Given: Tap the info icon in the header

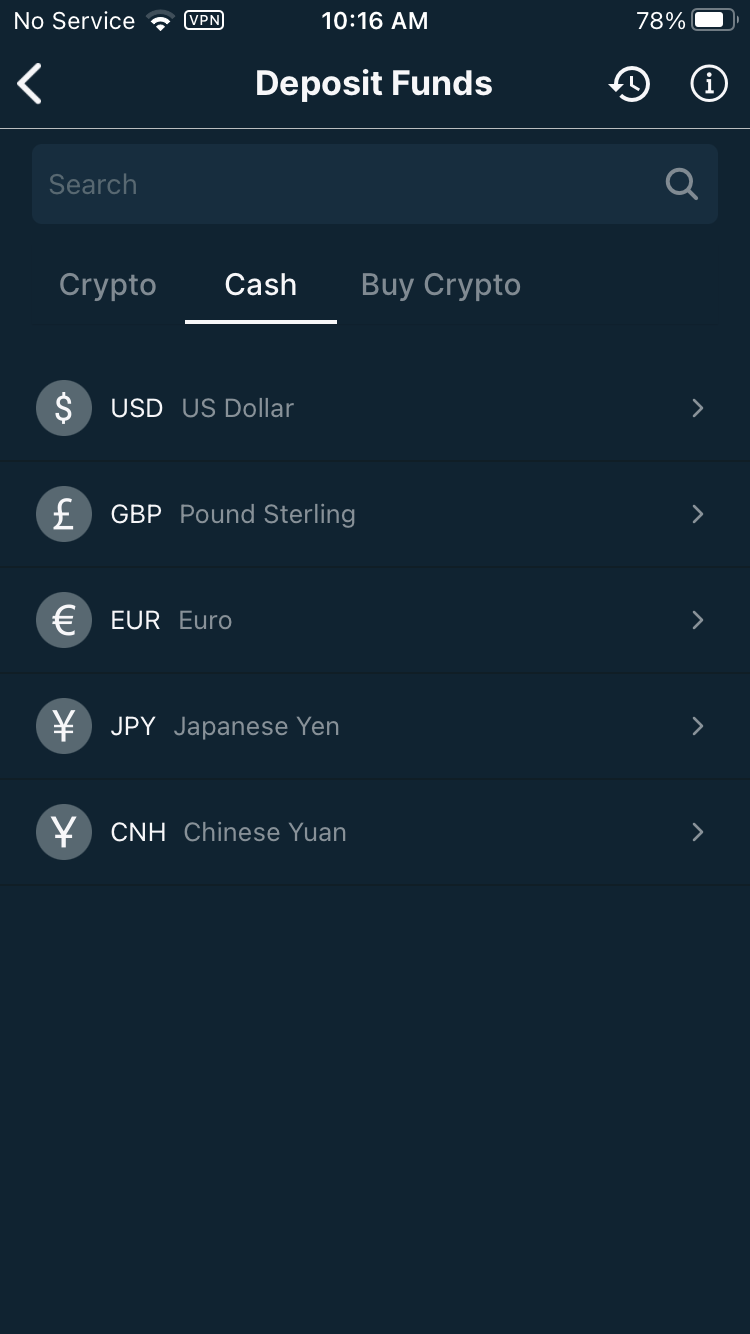Looking at the screenshot, I should [709, 84].
